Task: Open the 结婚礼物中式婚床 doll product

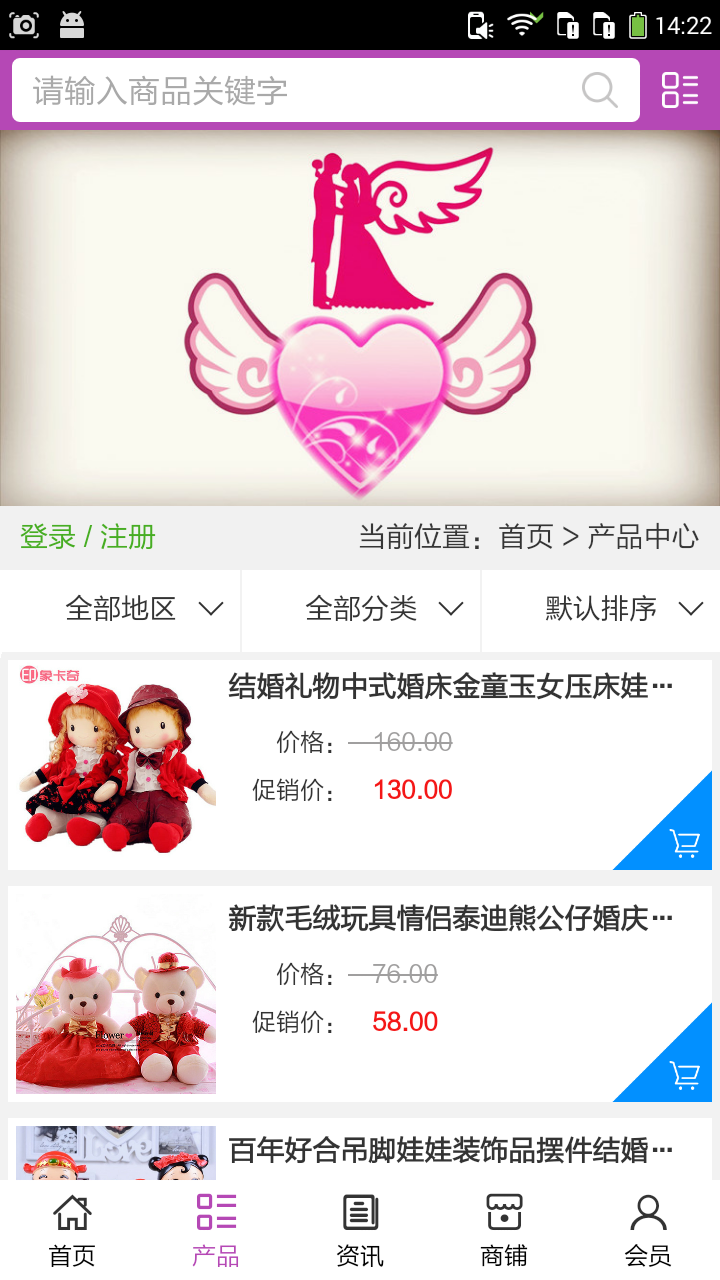Action: point(360,765)
